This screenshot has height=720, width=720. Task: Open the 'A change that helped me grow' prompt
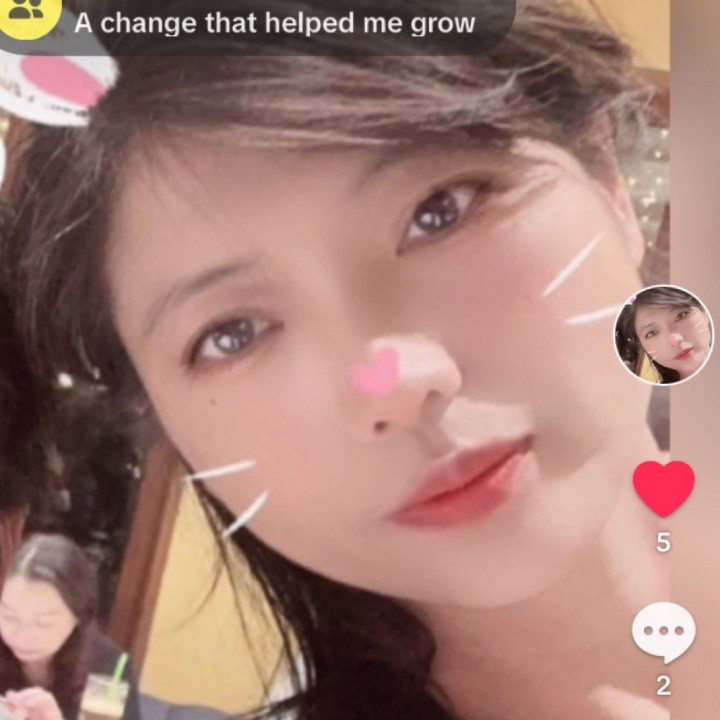(274, 22)
